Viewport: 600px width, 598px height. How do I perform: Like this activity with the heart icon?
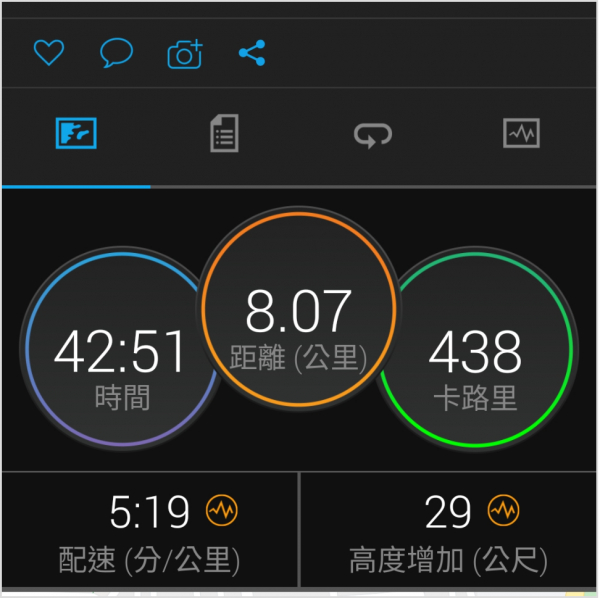[48, 53]
